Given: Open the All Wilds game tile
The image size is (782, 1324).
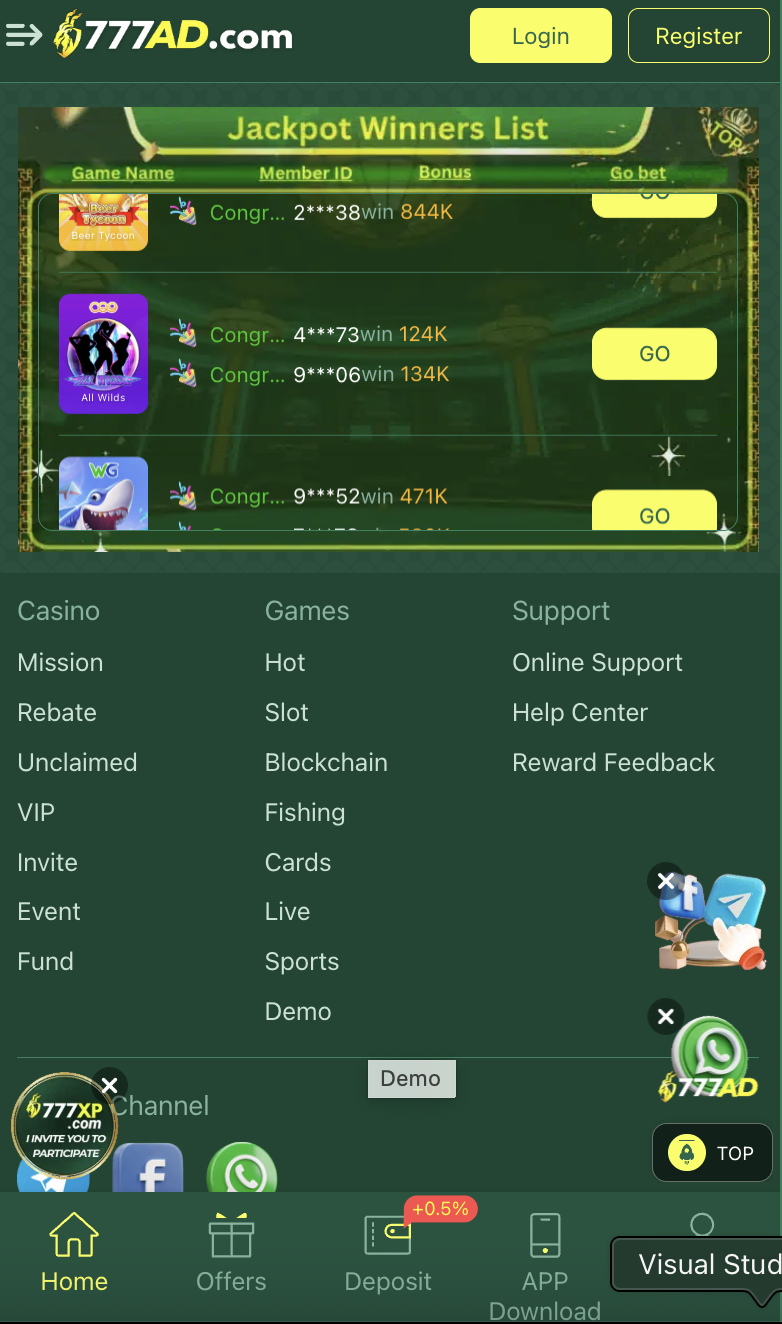Looking at the screenshot, I should pos(103,353).
